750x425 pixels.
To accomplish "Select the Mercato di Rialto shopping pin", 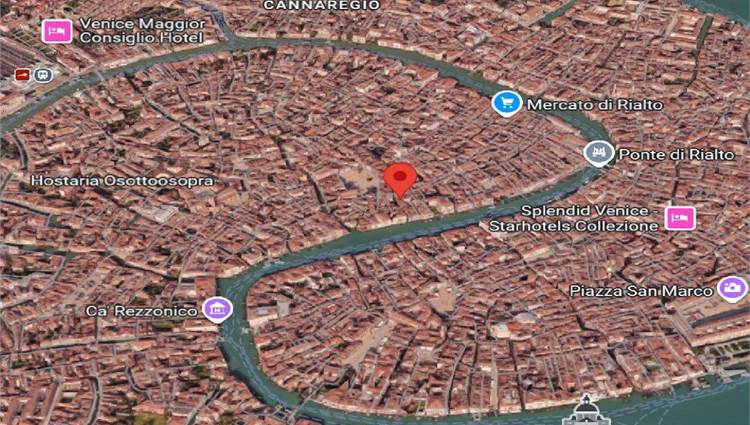I will (507, 103).
